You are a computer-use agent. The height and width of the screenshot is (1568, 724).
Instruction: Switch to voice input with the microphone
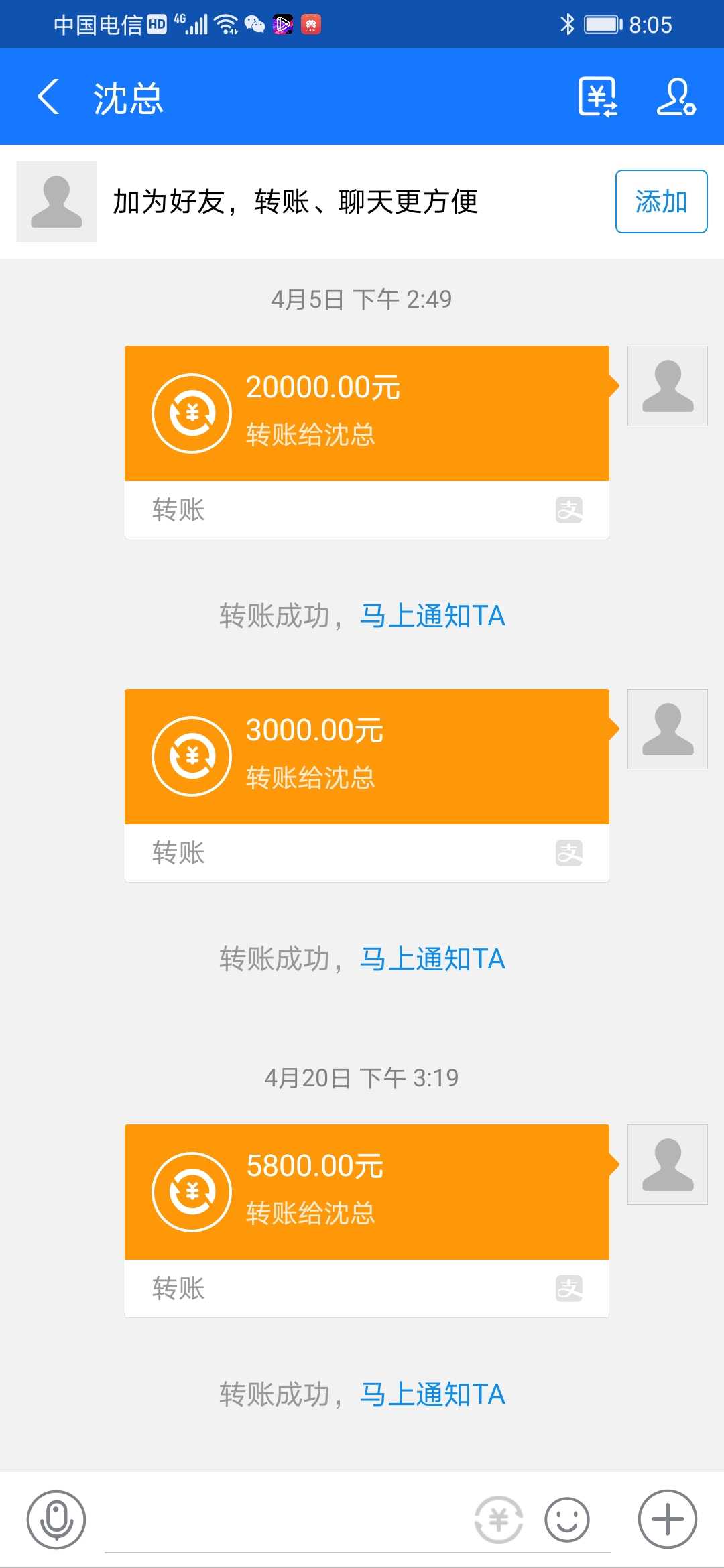click(56, 1520)
